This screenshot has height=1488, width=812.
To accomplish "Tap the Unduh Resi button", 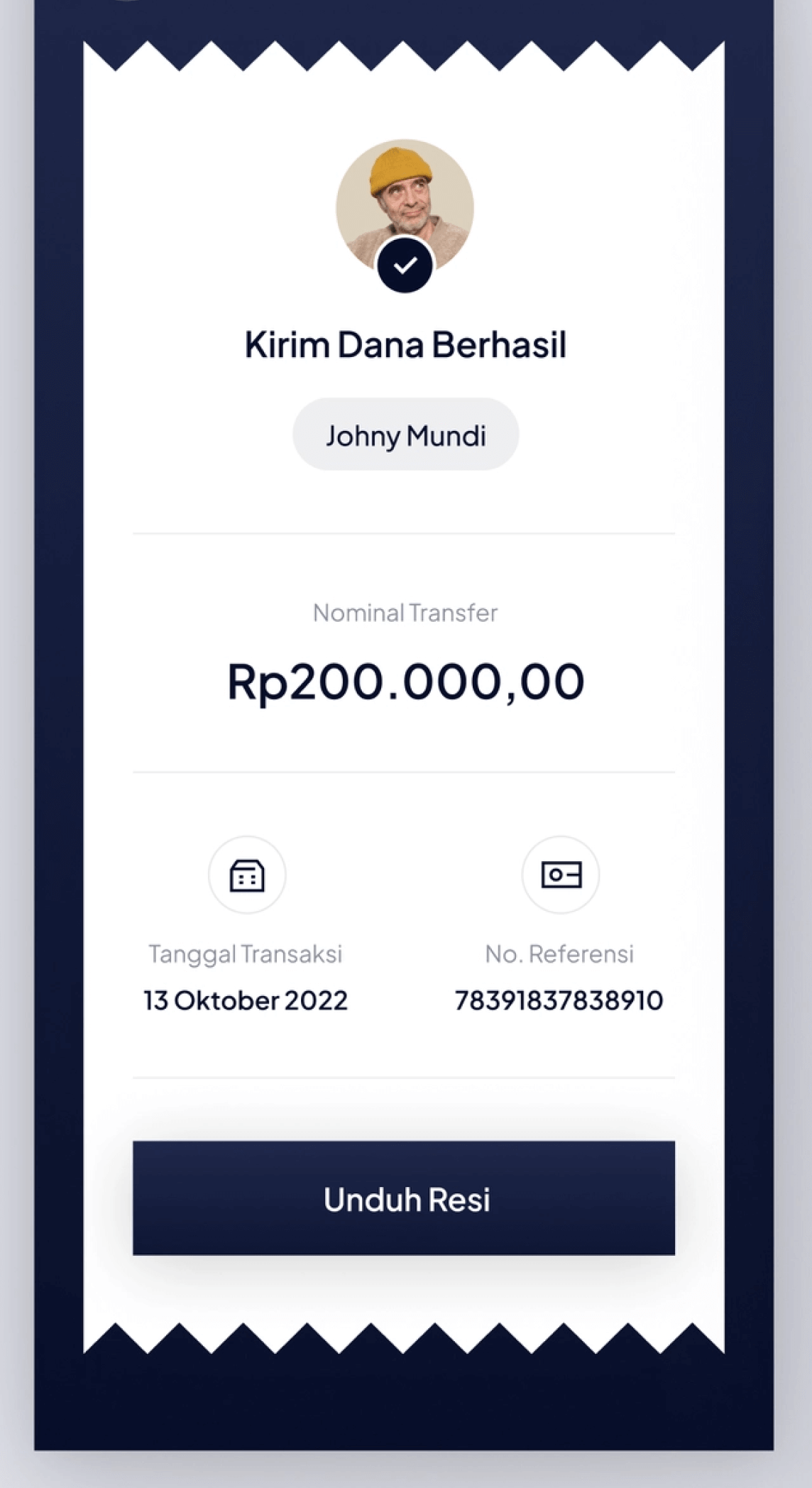I will (x=404, y=1198).
